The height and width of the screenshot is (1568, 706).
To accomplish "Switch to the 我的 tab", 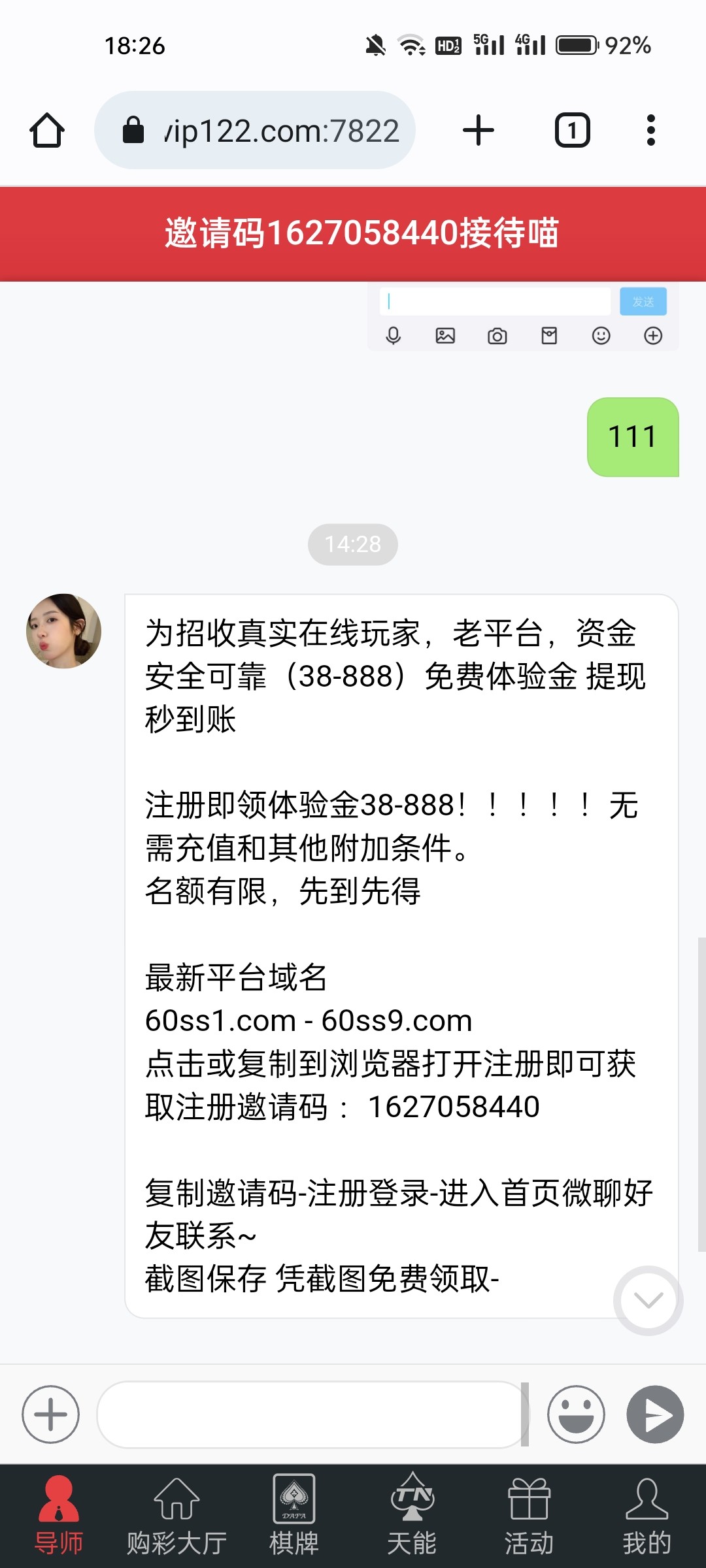I will [x=647, y=1516].
